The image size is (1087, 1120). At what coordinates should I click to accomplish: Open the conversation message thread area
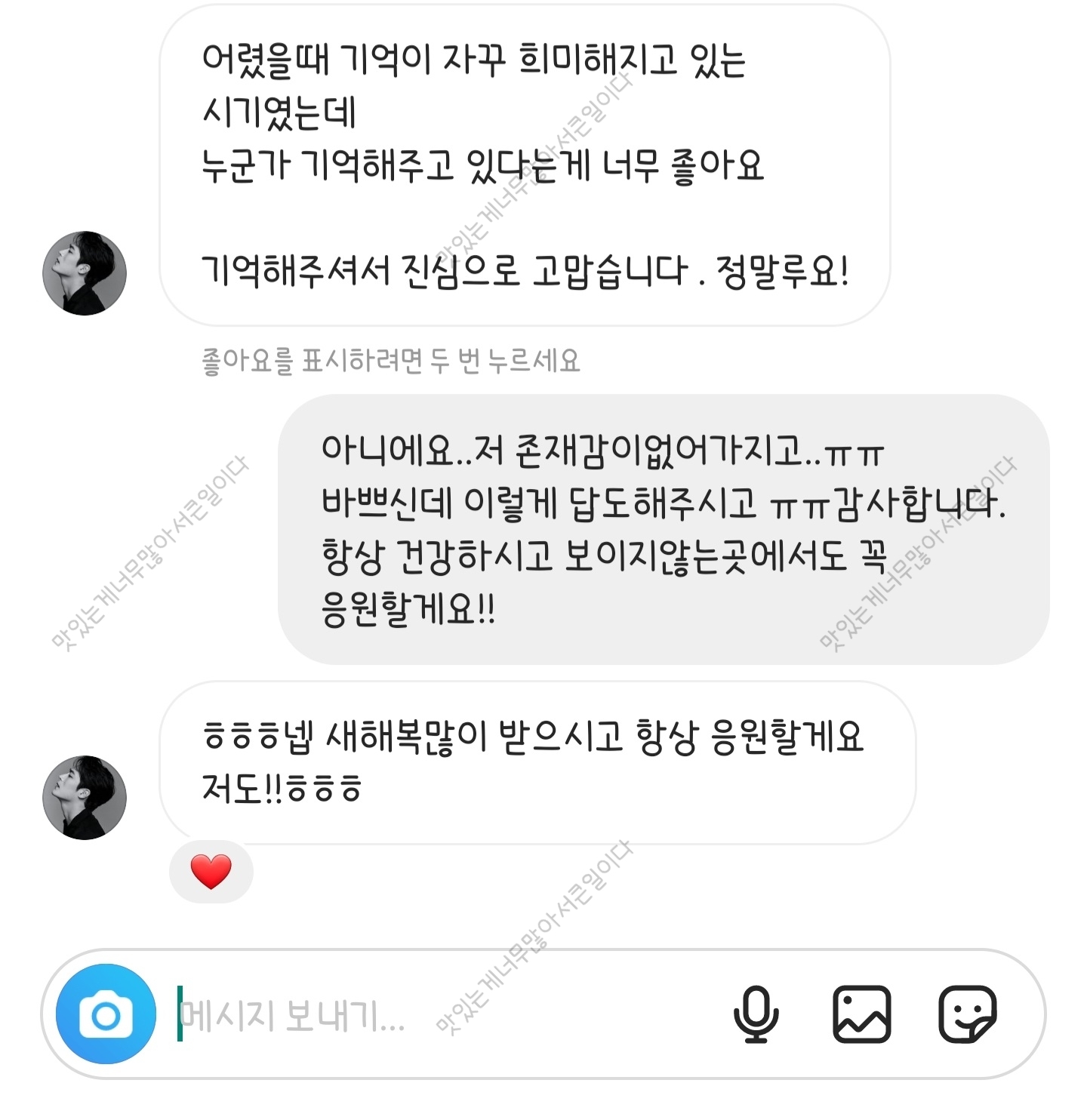tap(543, 483)
